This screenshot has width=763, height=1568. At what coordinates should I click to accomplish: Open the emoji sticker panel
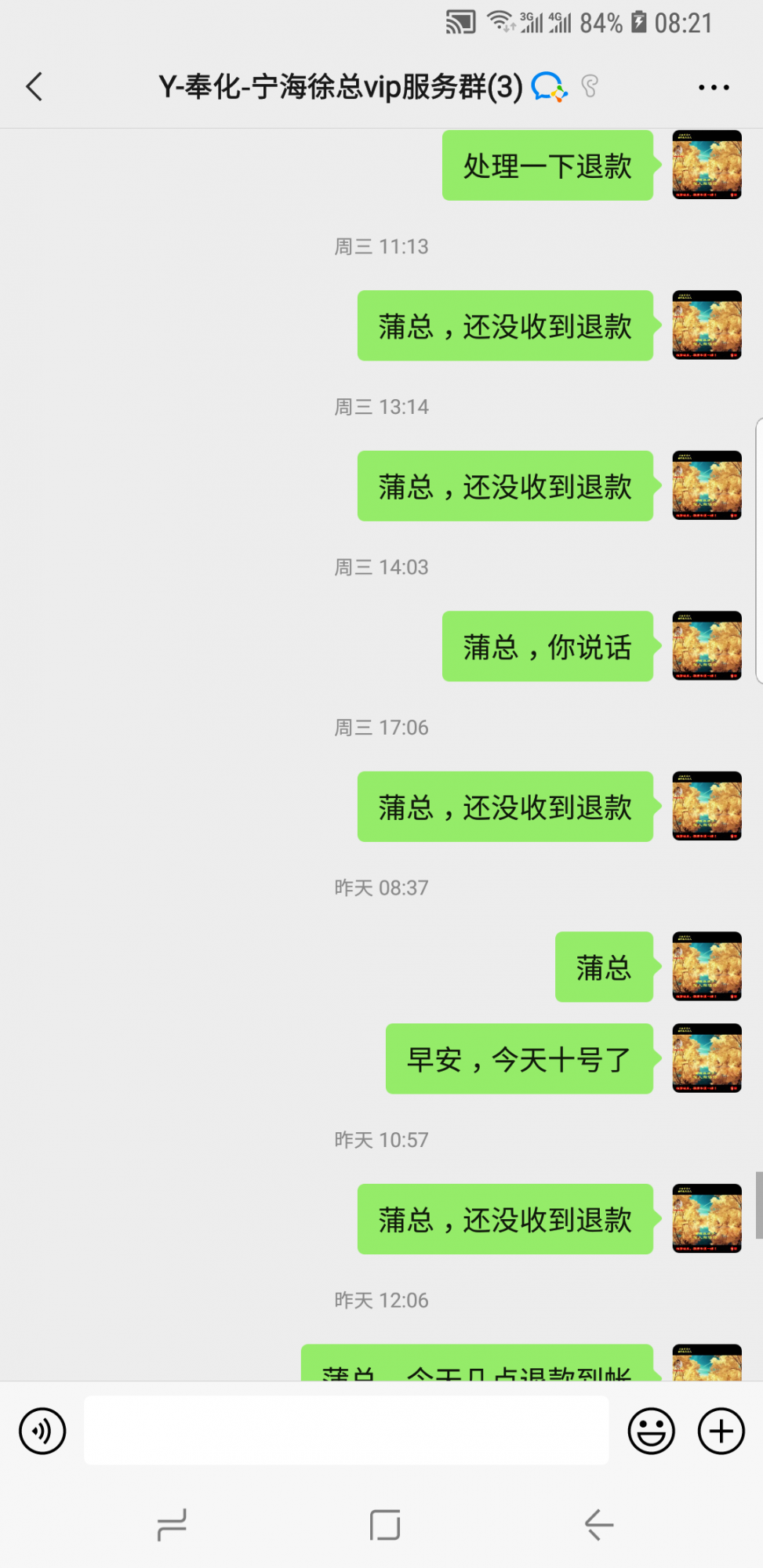coord(651,1432)
